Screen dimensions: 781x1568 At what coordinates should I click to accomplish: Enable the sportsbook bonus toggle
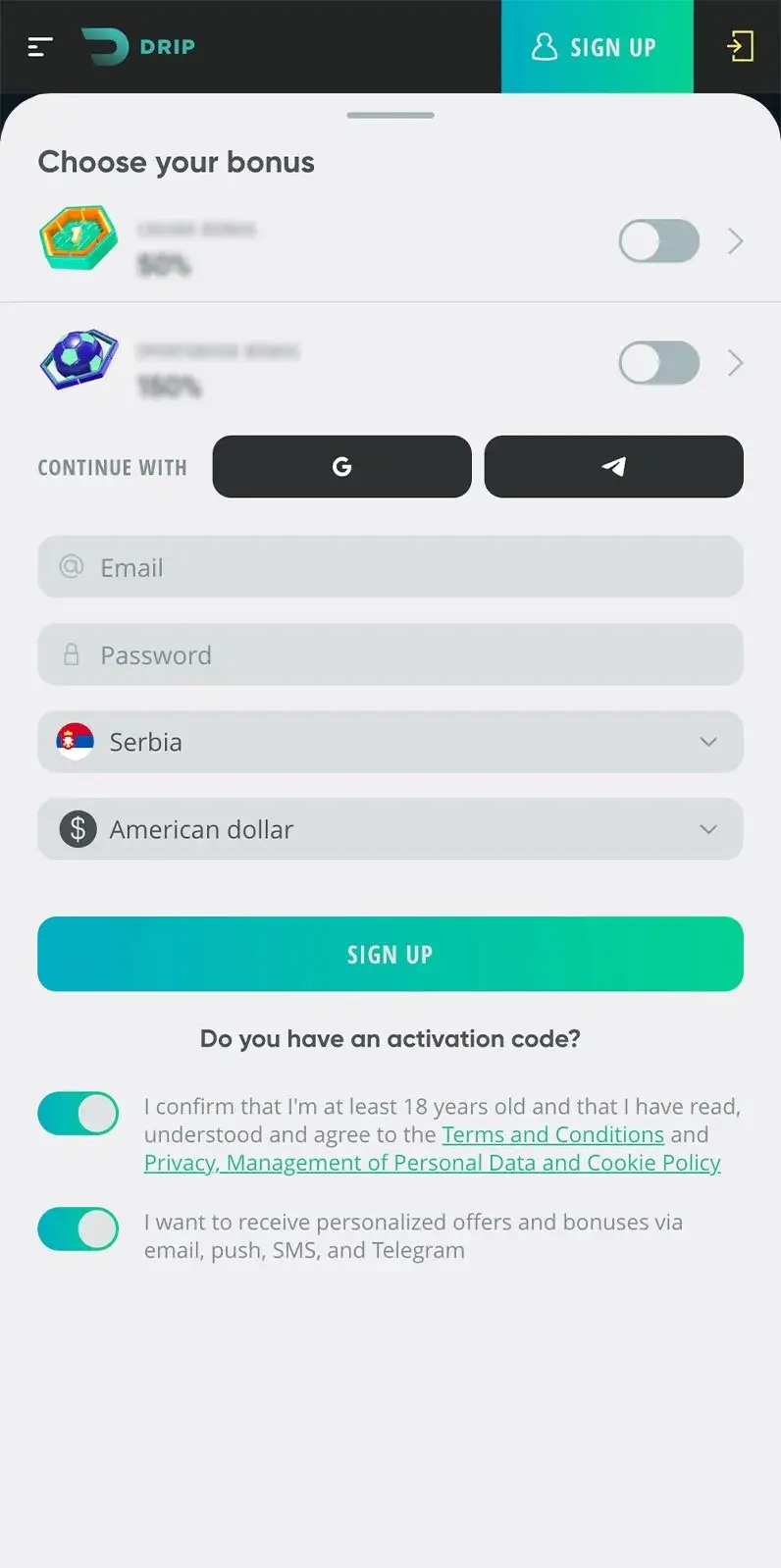(x=659, y=363)
